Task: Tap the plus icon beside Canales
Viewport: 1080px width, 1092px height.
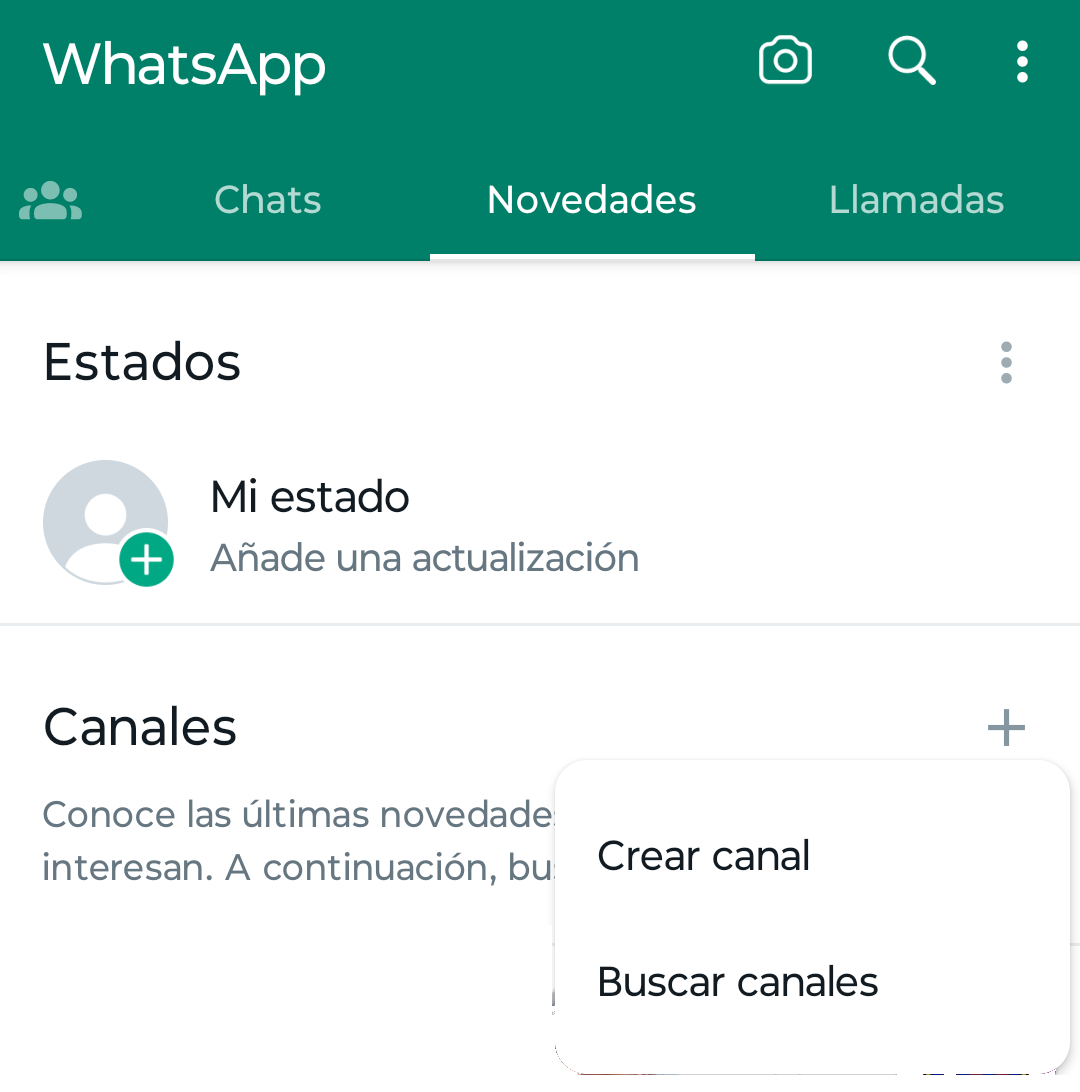Action: coord(1006,727)
